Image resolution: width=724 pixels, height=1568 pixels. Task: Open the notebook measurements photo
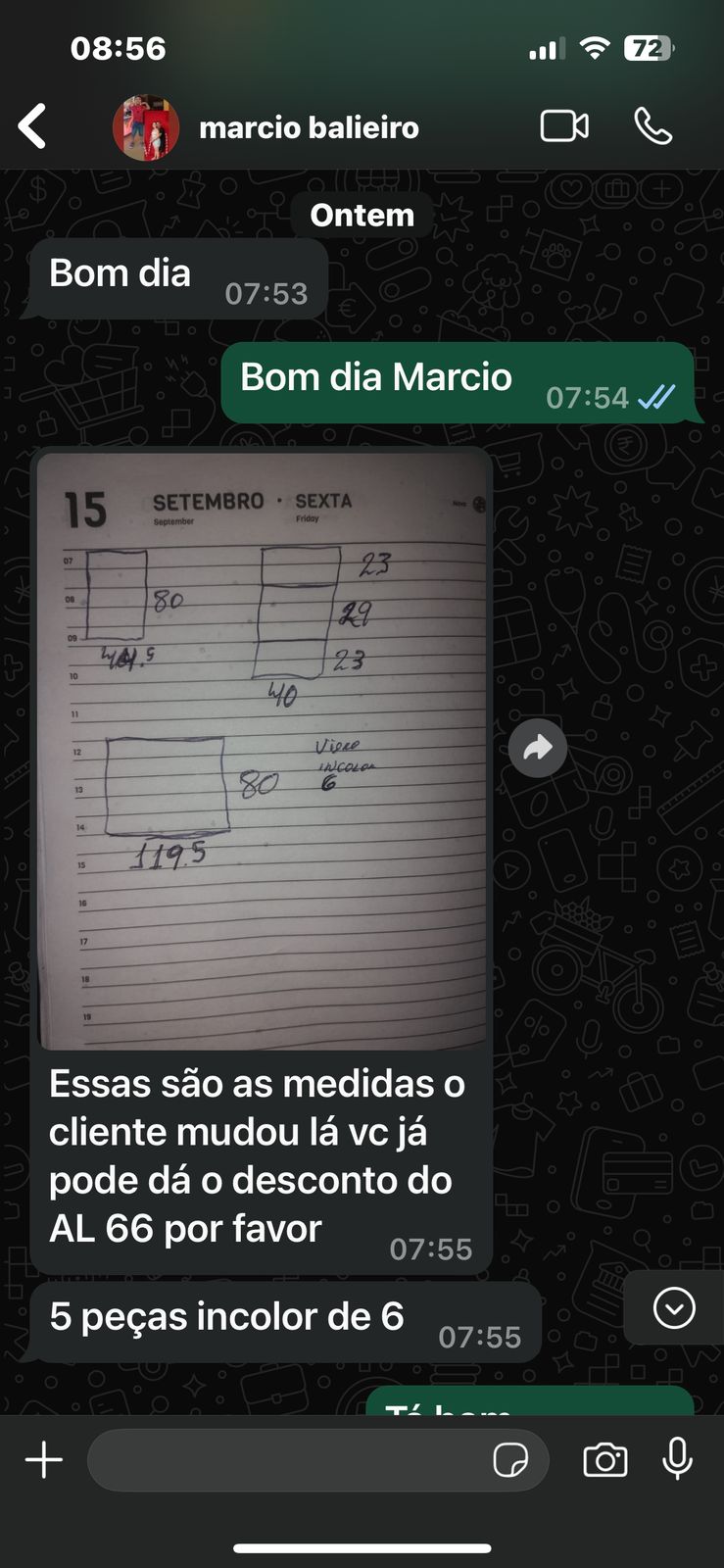tap(263, 751)
